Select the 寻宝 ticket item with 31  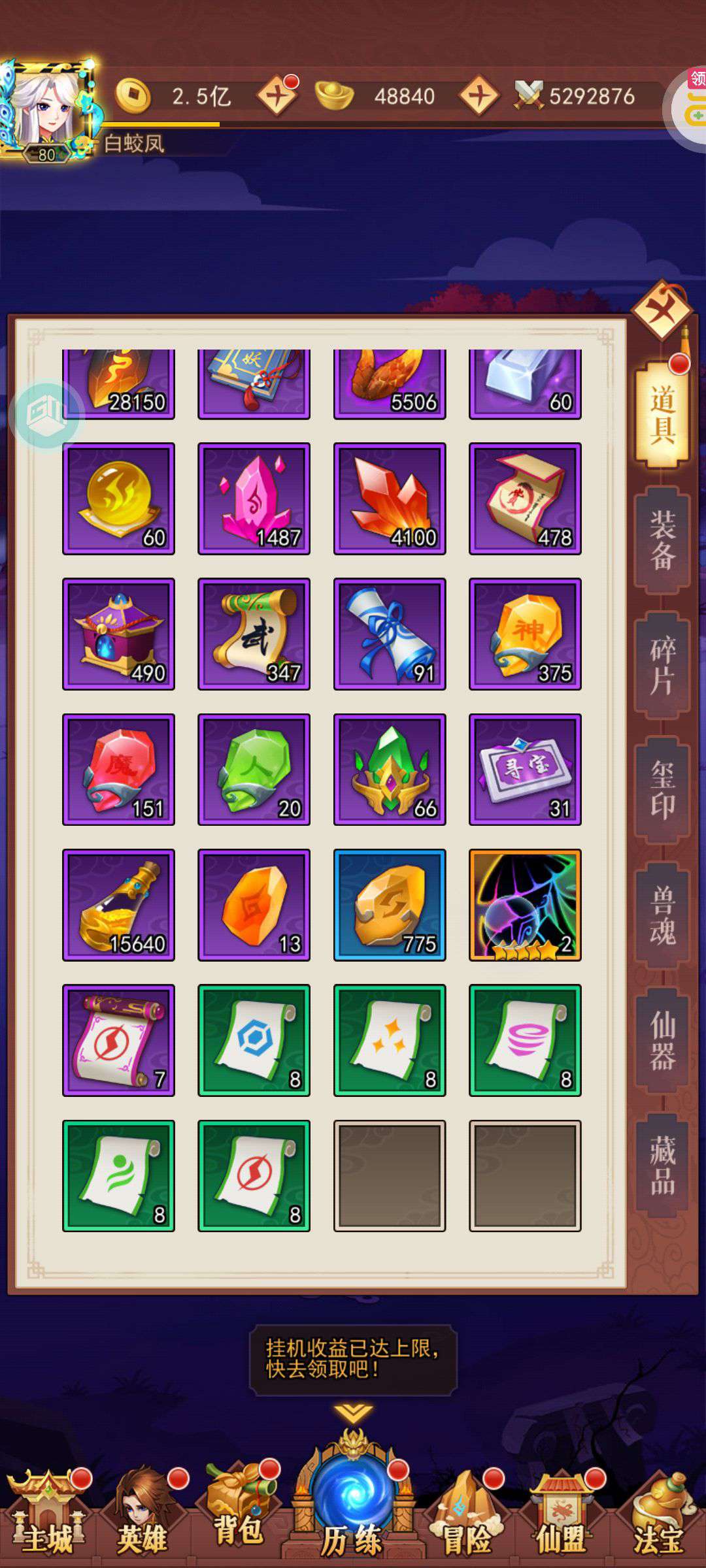click(525, 770)
